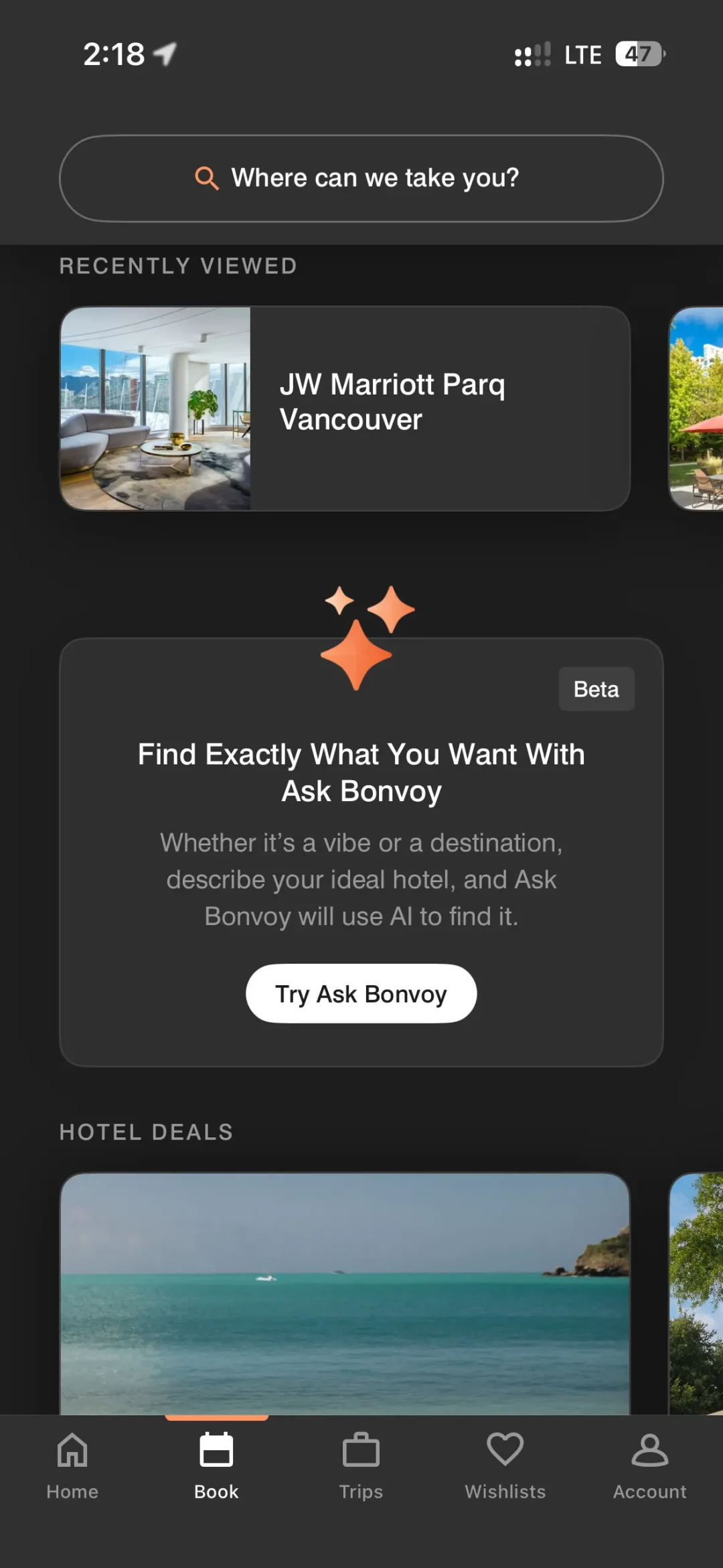The width and height of the screenshot is (723, 1568).
Task: Open the ocean view hotel deal card
Action: [x=345, y=1293]
